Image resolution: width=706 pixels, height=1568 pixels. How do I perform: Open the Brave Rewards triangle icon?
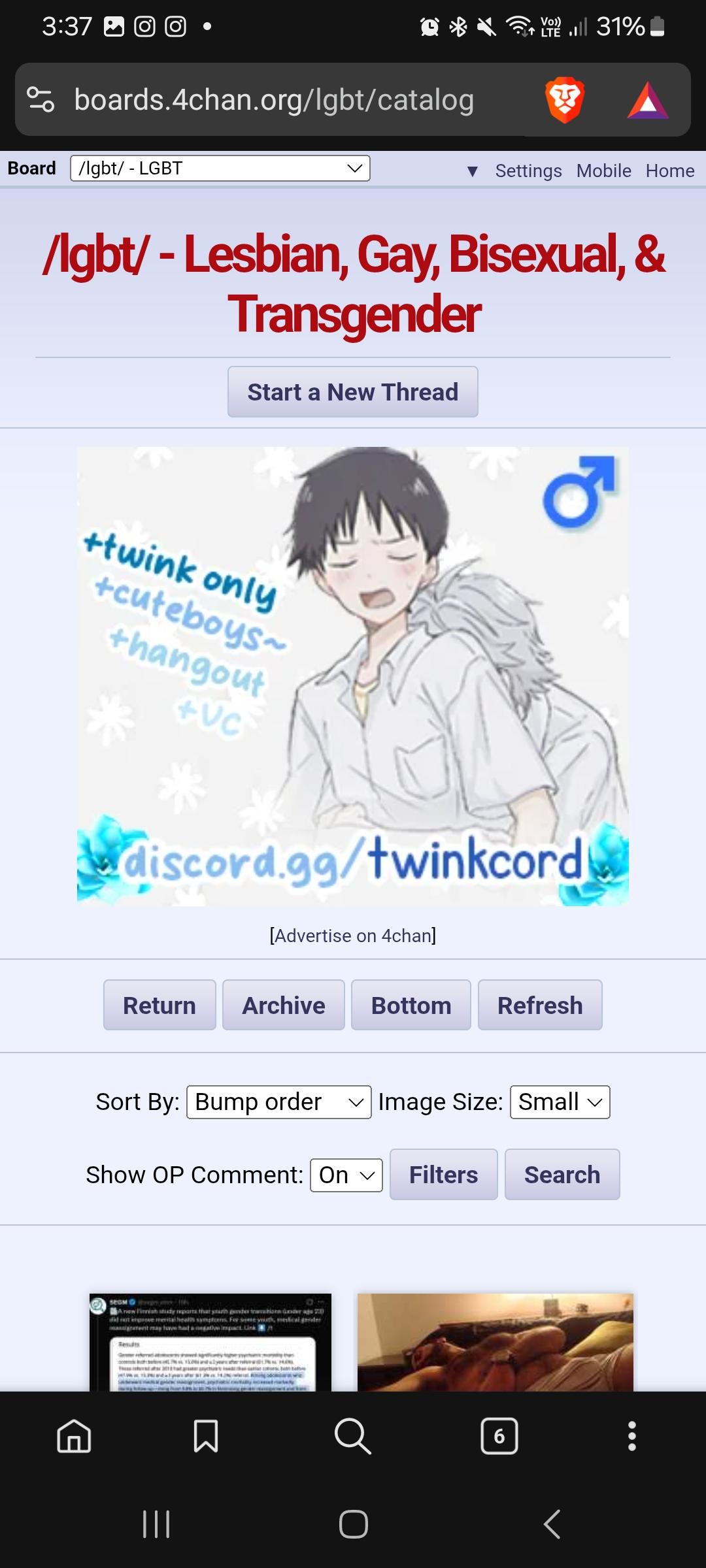(647, 101)
